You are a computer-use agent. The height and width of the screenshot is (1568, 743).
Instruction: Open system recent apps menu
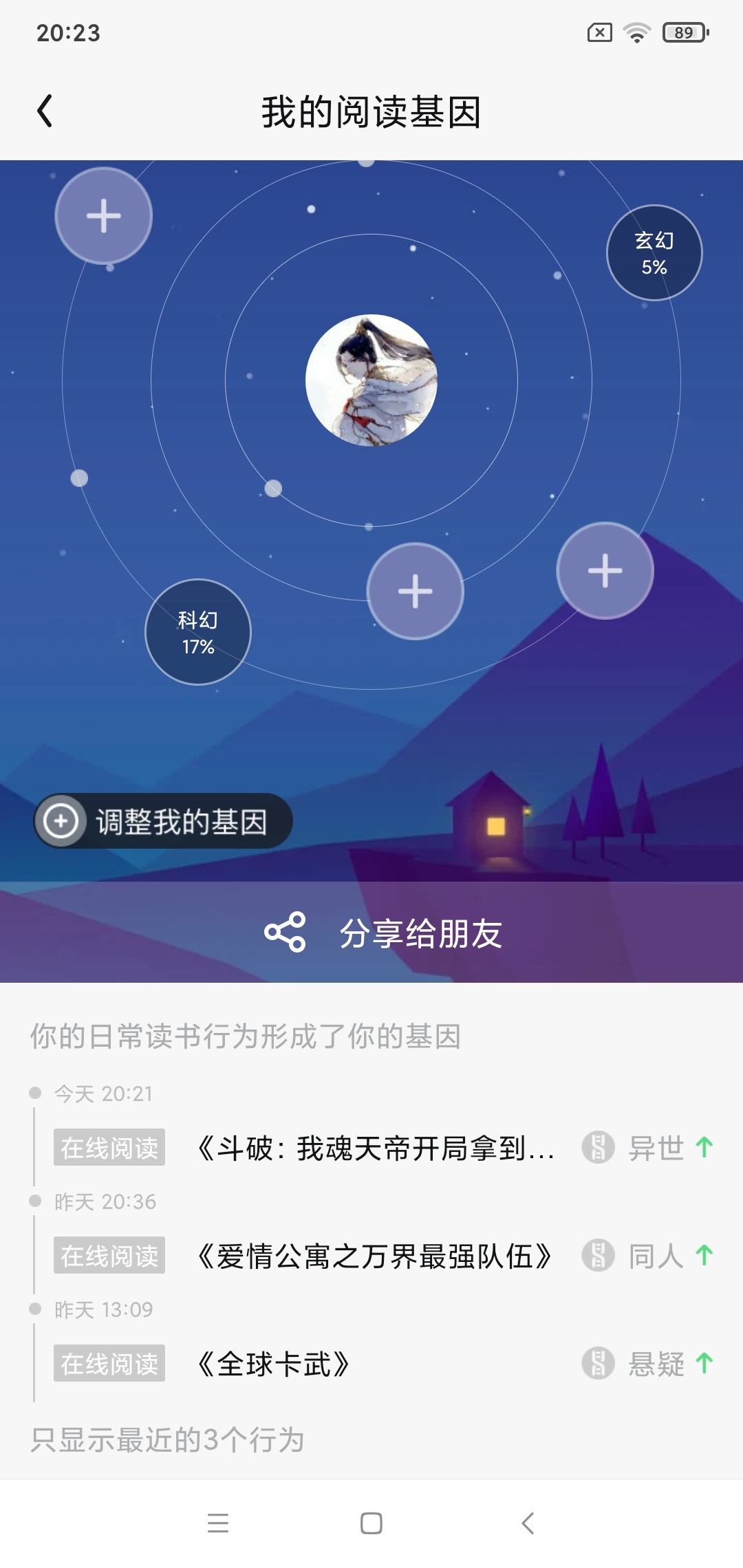pos(218,1523)
